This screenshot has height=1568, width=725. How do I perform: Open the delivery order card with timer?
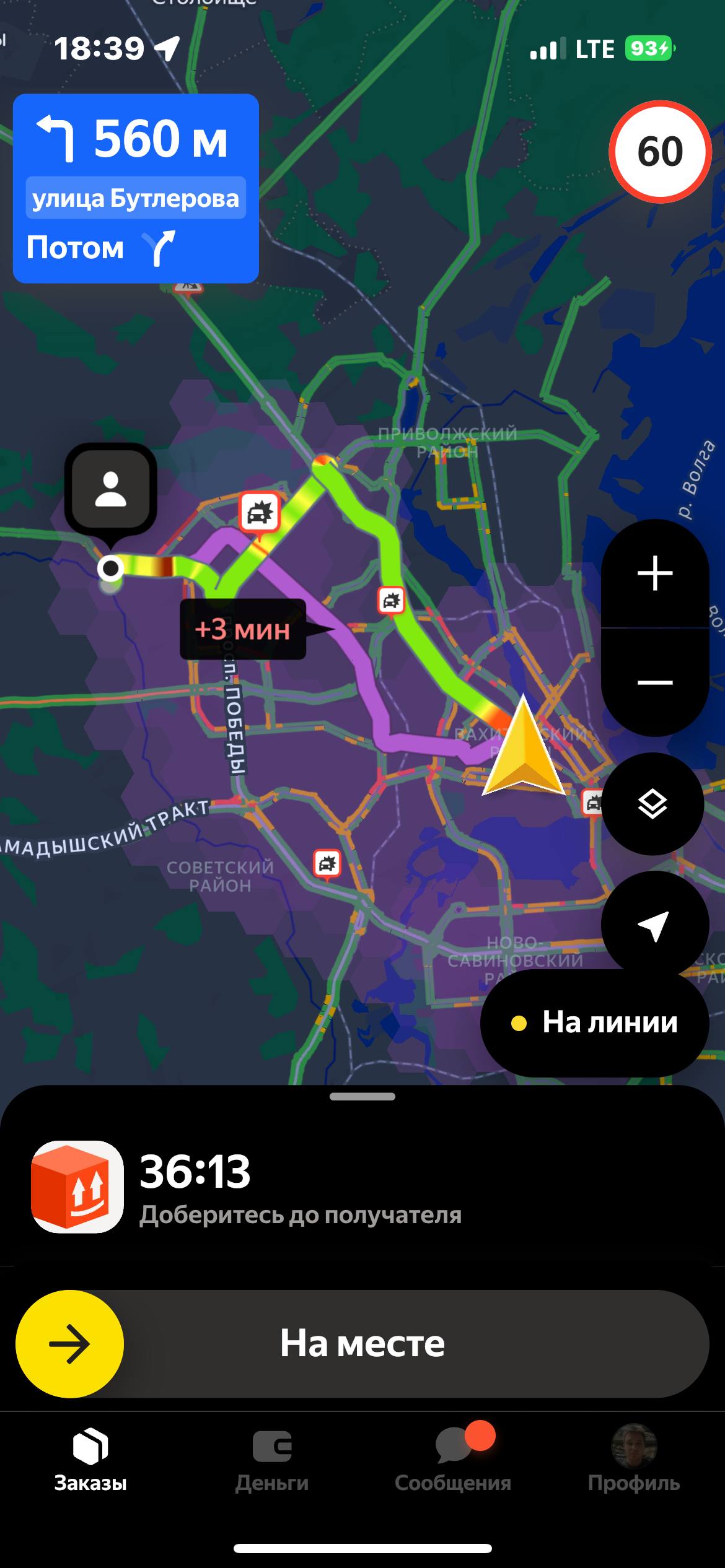click(x=248, y=1187)
